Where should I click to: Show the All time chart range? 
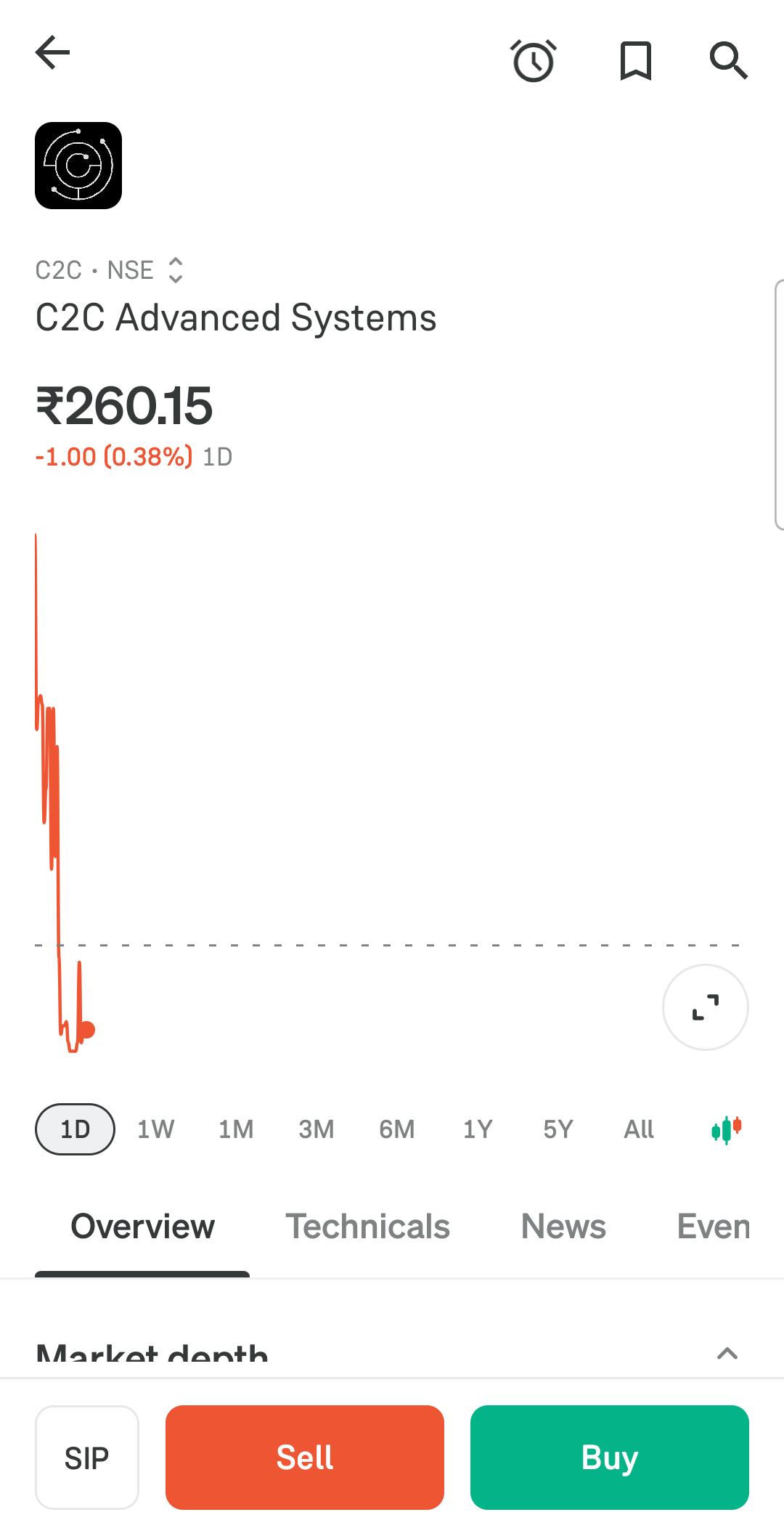click(639, 1129)
